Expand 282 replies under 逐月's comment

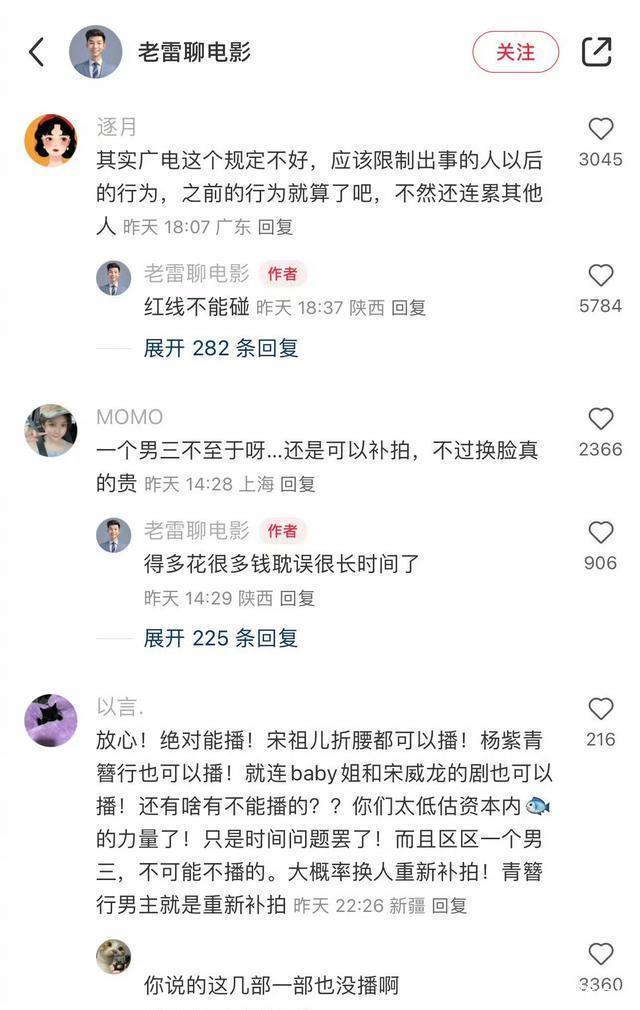tap(221, 348)
